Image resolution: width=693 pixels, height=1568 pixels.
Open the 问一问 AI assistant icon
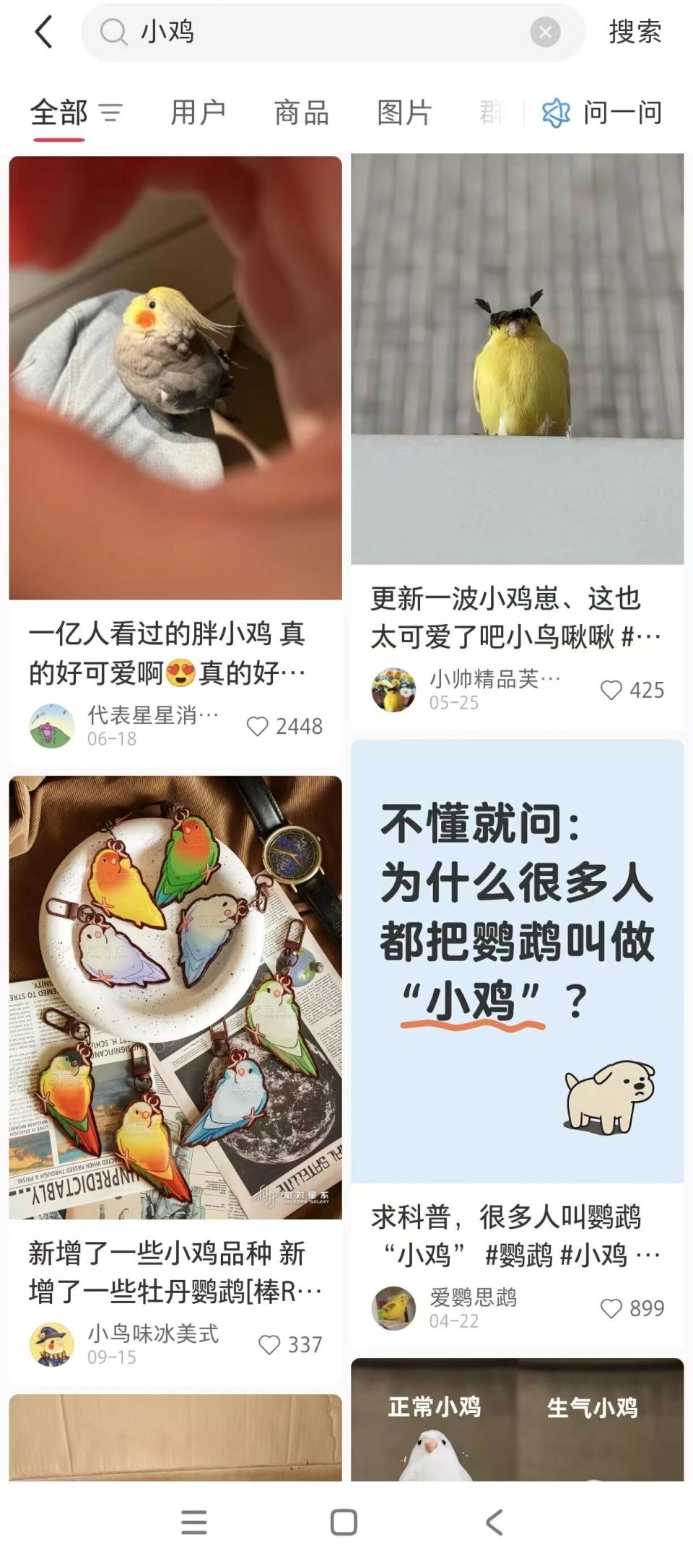click(x=556, y=112)
